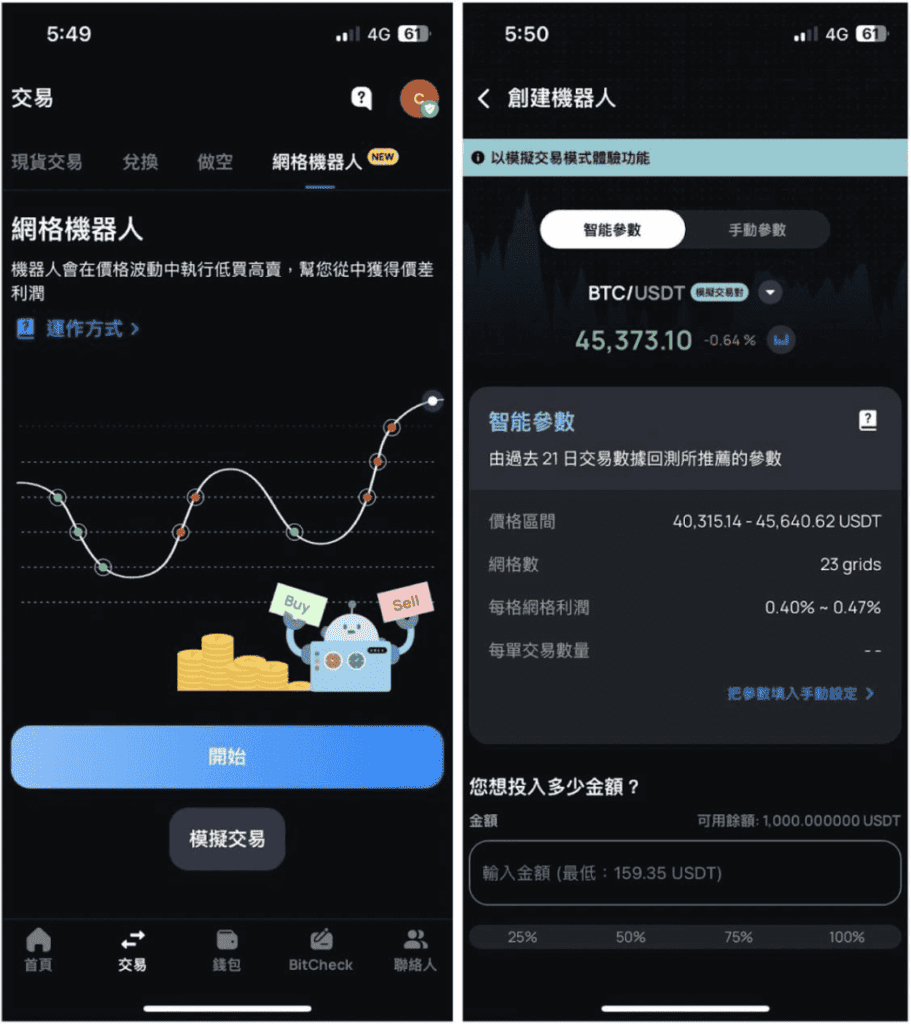911x1024 pixels.
Task: Switch to the 做空 tab
Action: [x=215, y=162]
